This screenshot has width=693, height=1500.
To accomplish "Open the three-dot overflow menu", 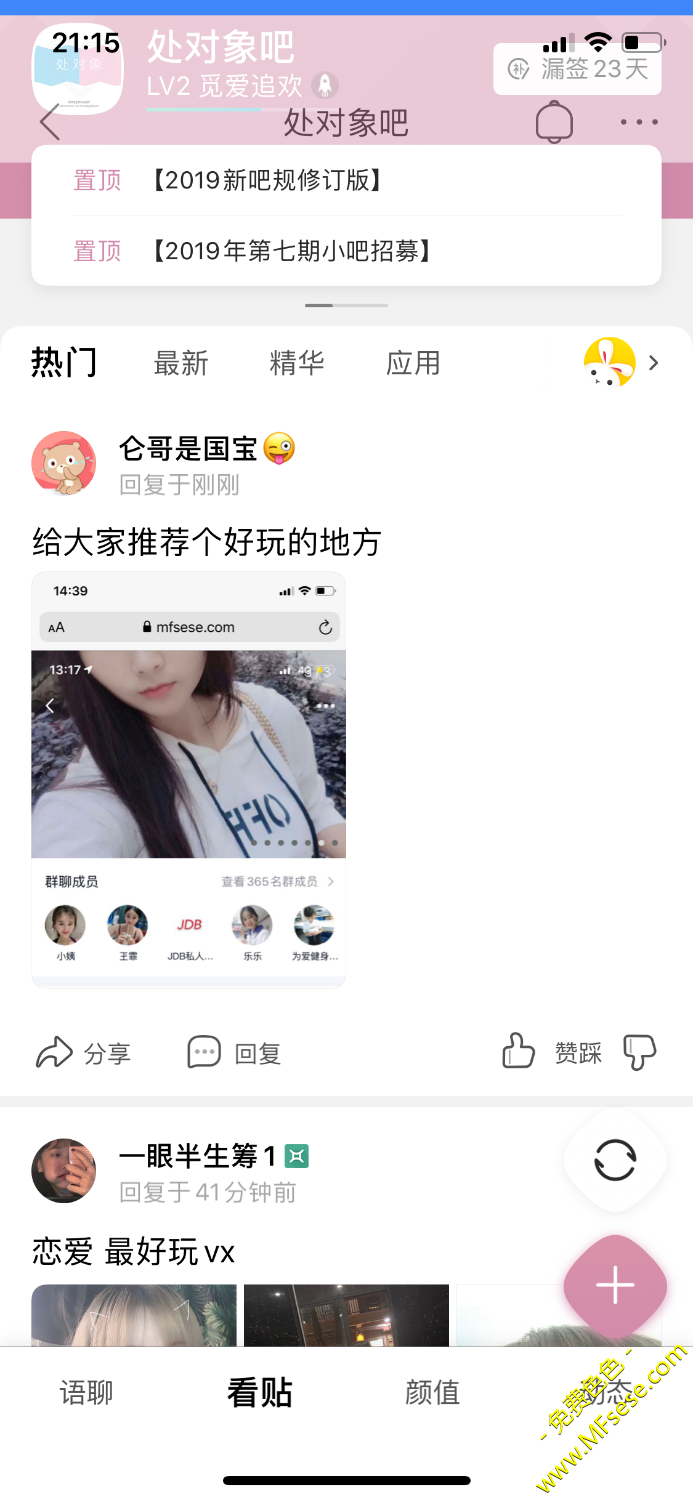I will tap(639, 123).
